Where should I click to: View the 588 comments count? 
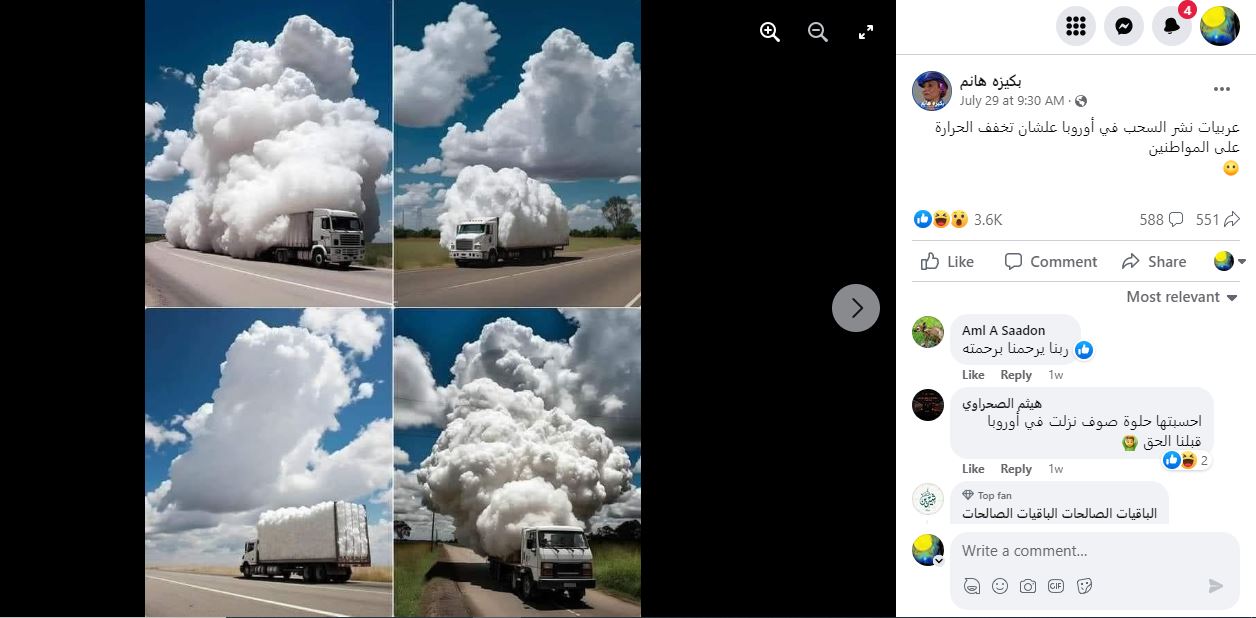[x=1161, y=219]
